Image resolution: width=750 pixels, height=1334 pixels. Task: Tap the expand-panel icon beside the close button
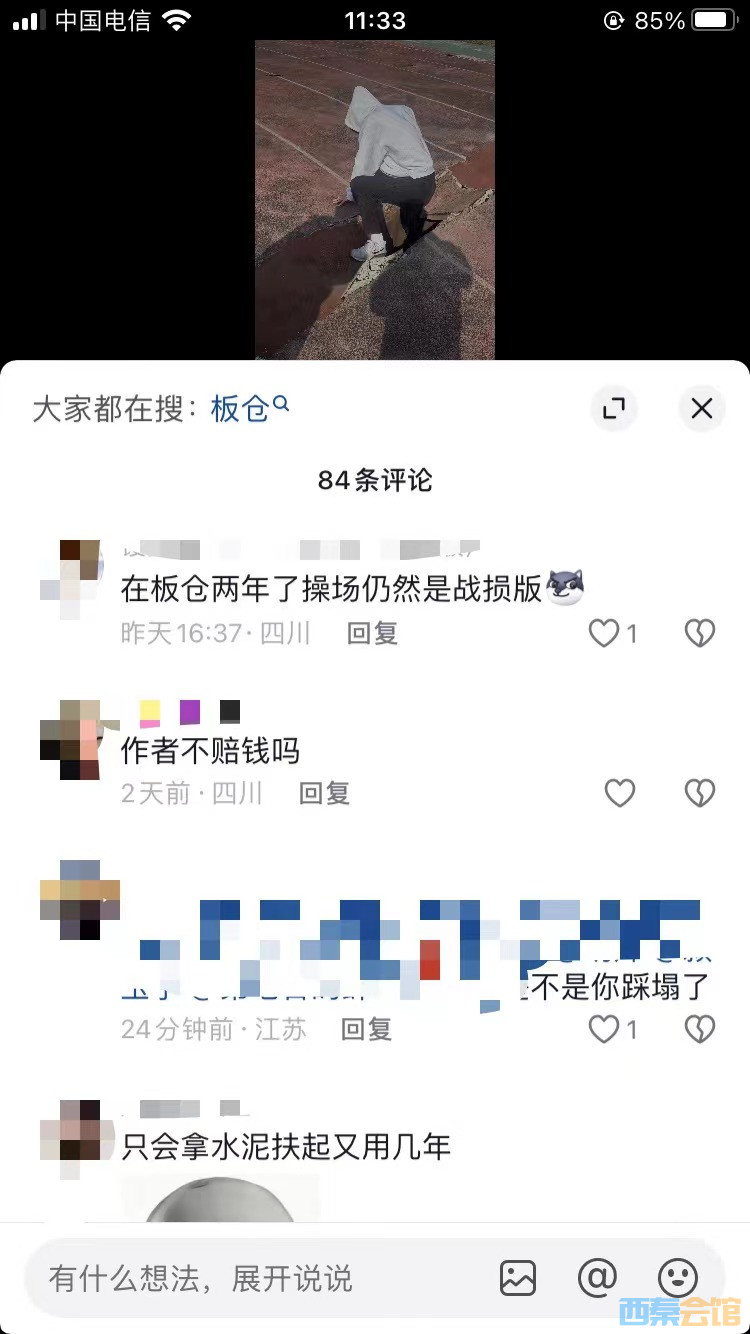614,409
